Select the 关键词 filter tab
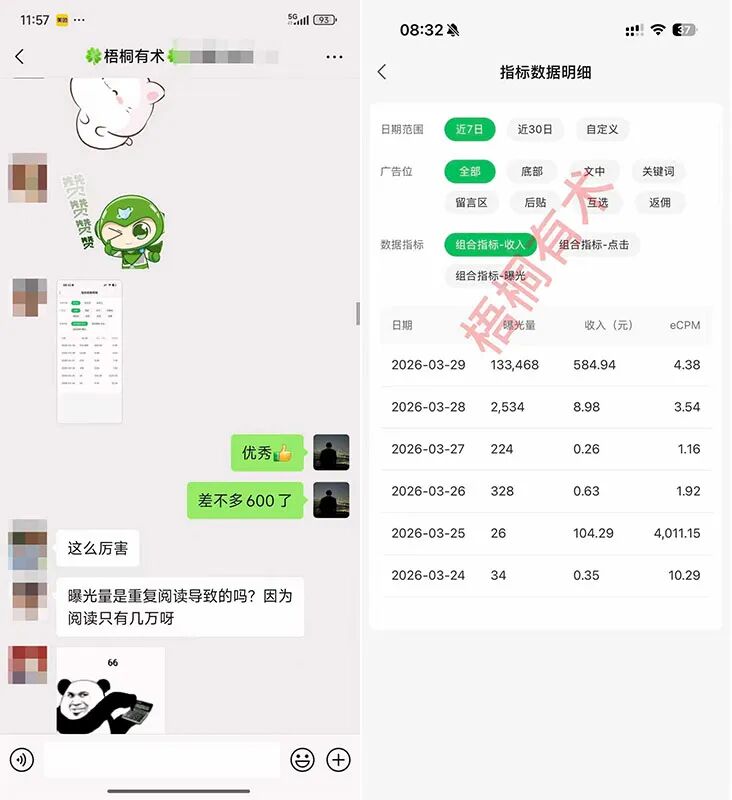Screen dimensions: 732x800 coord(659,171)
